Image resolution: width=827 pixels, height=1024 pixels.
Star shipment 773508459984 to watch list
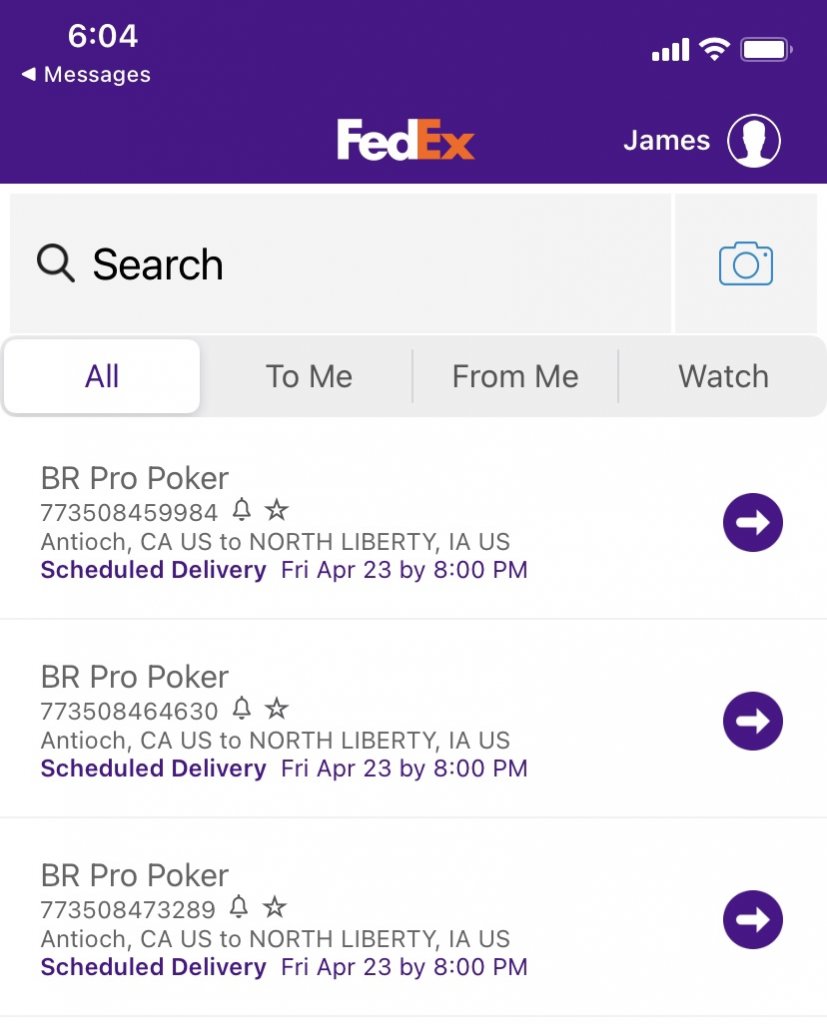277,511
